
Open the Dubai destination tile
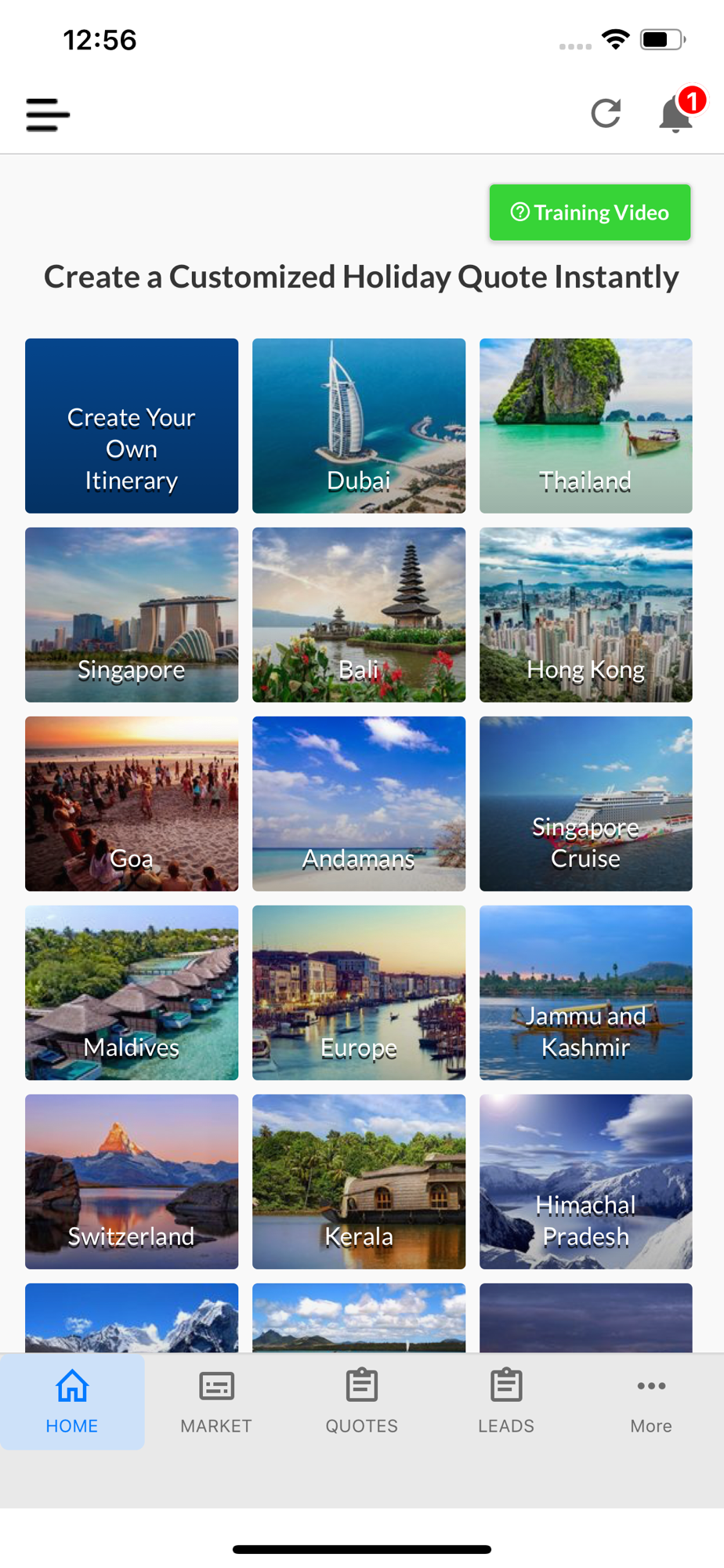(359, 426)
